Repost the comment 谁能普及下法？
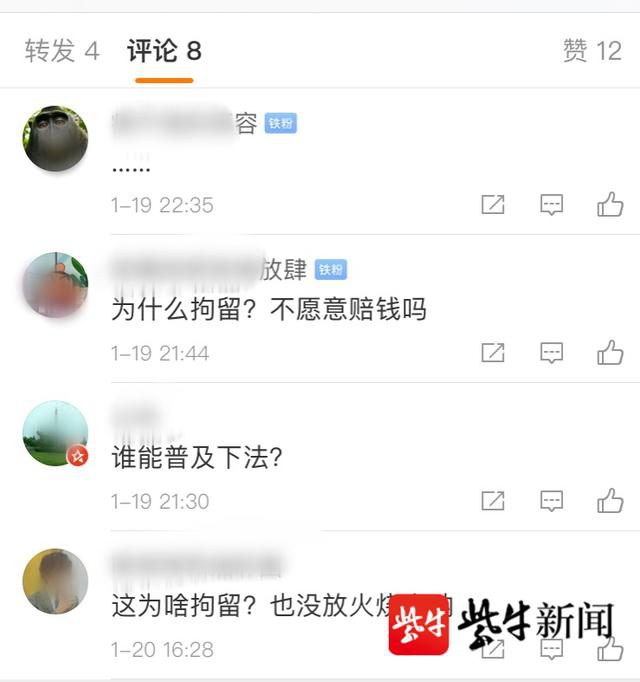 tap(492, 501)
